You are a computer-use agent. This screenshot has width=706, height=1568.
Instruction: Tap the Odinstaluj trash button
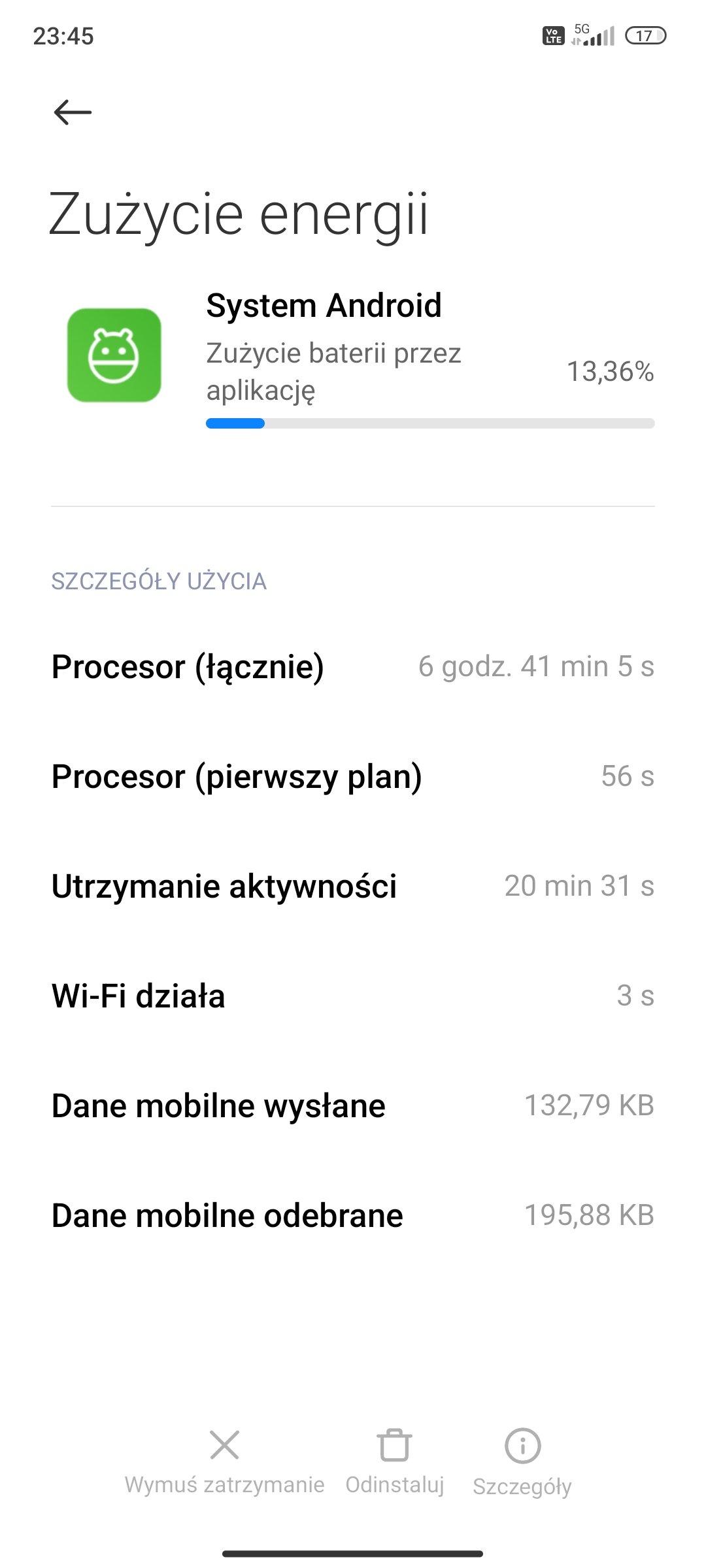pos(395,1463)
